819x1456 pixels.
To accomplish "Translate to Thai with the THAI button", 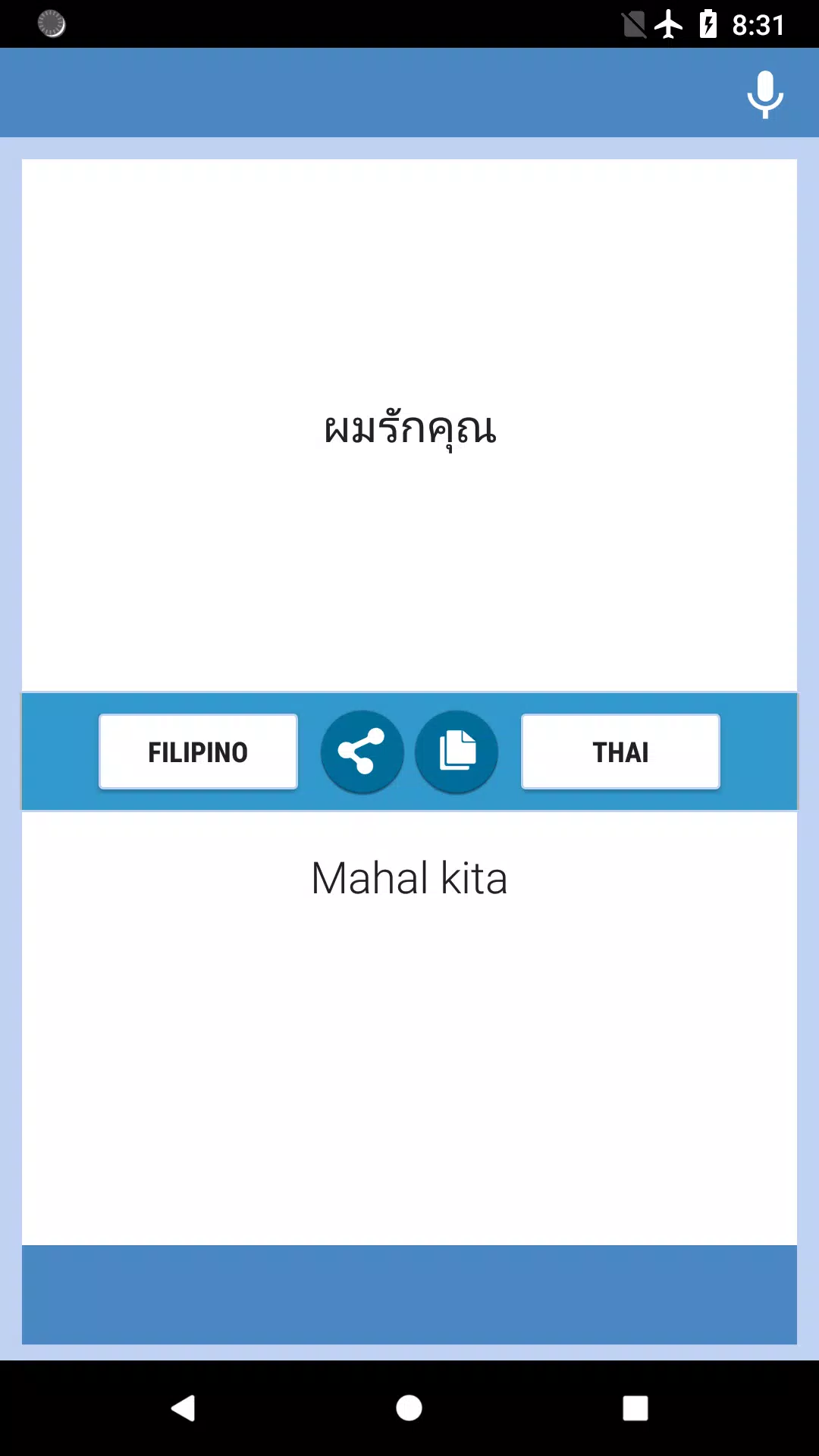I will pos(620,752).
